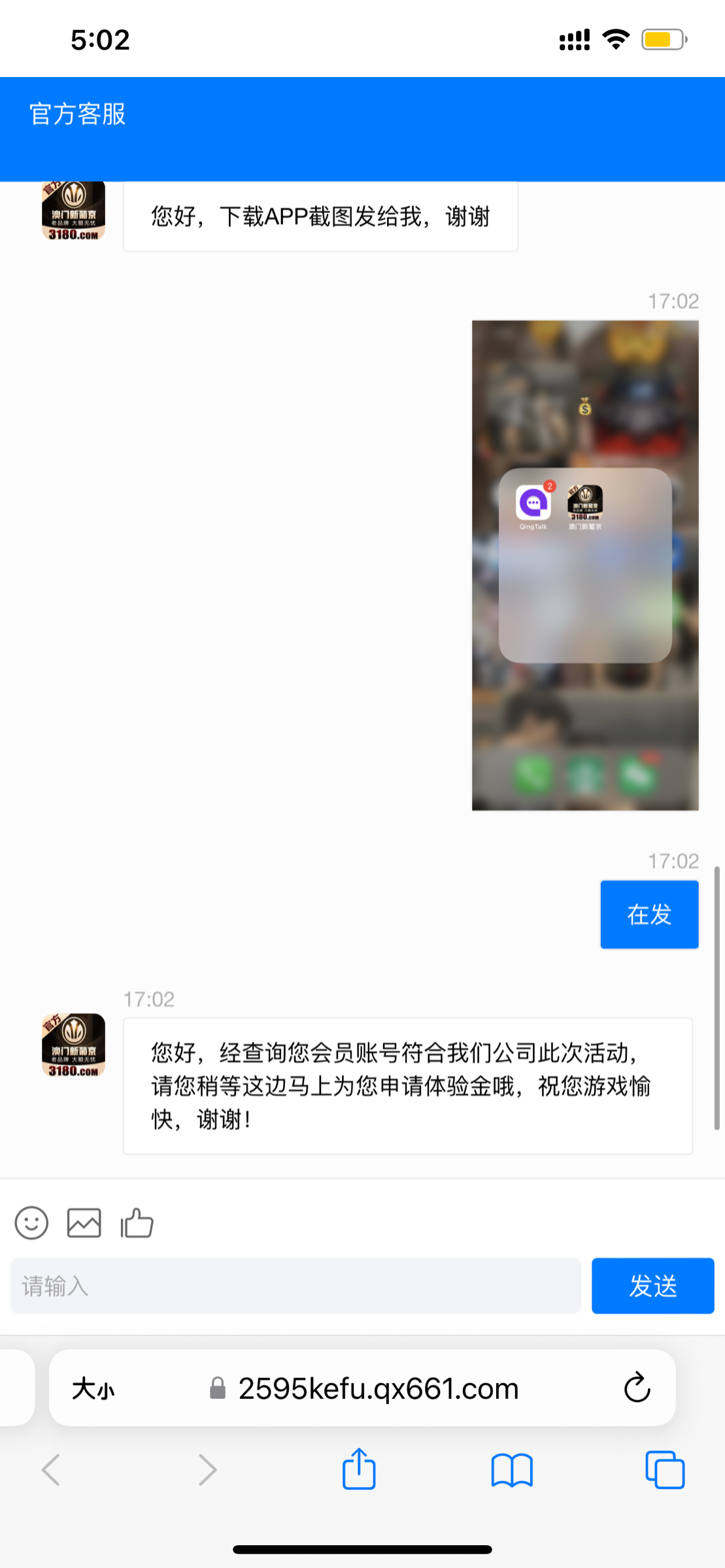Show all open Safari tabs

[664, 1470]
